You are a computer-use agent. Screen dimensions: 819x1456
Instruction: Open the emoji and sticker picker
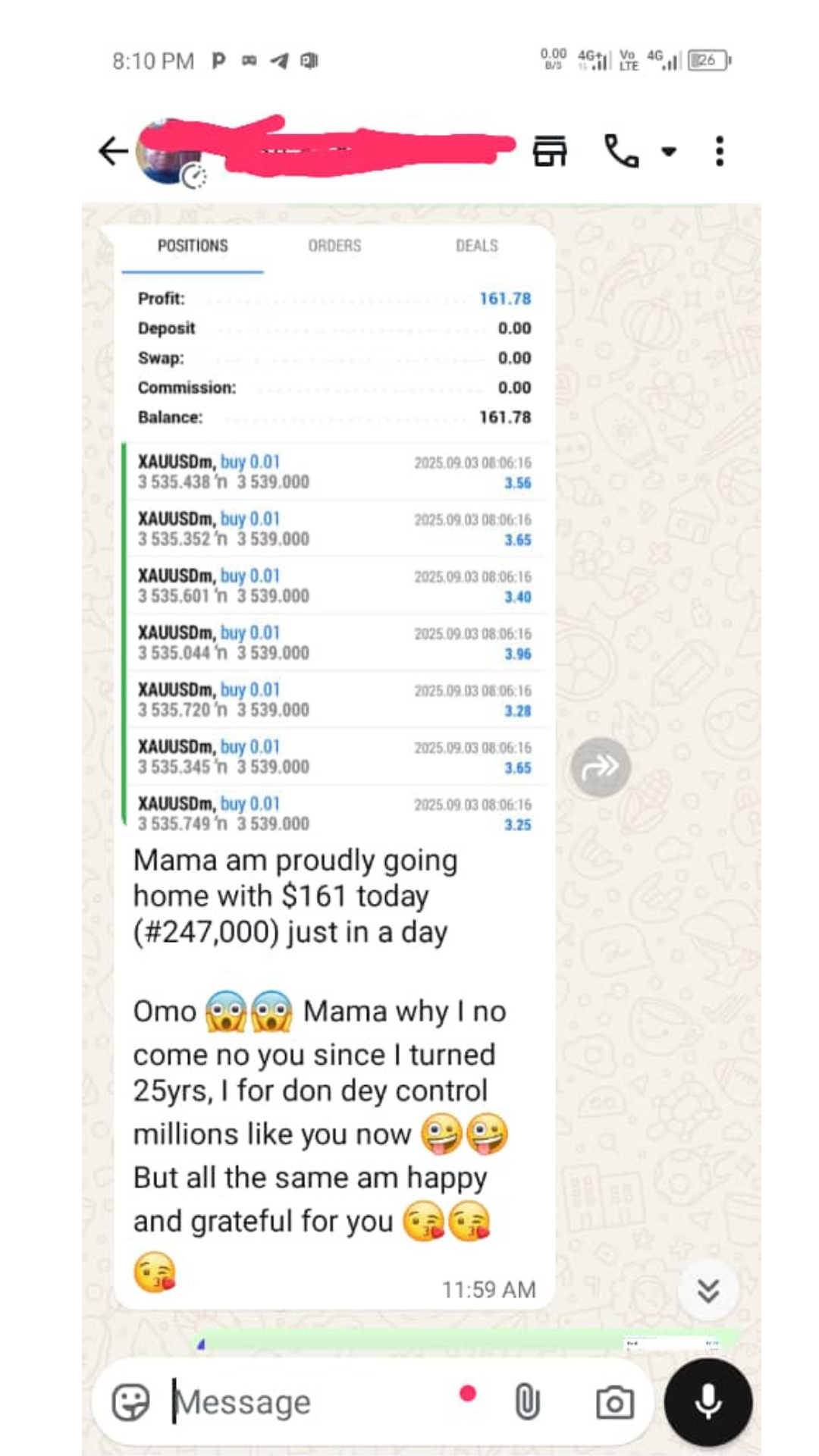point(130,1402)
